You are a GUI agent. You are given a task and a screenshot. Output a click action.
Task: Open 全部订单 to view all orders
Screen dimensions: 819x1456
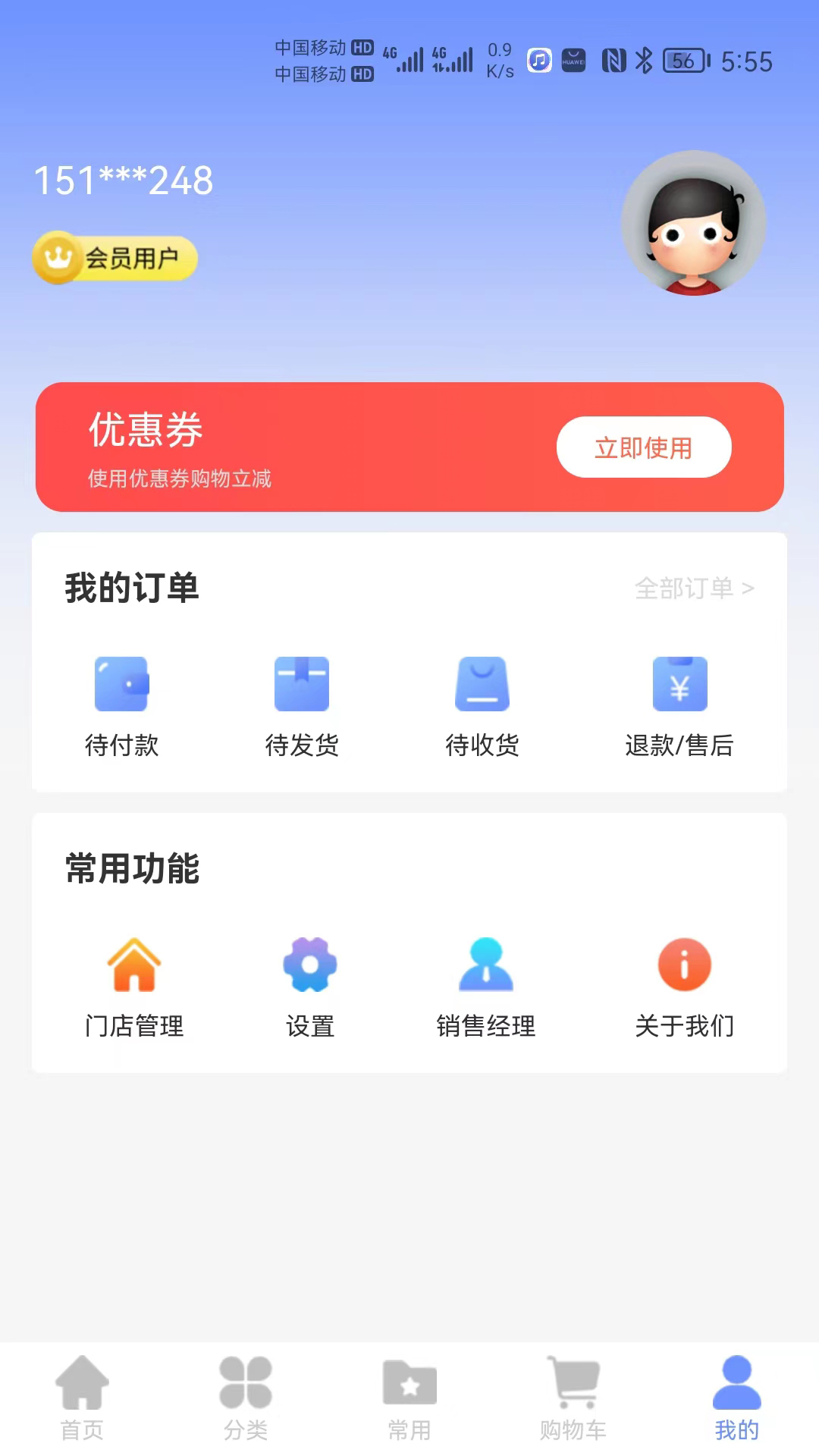click(x=694, y=588)
